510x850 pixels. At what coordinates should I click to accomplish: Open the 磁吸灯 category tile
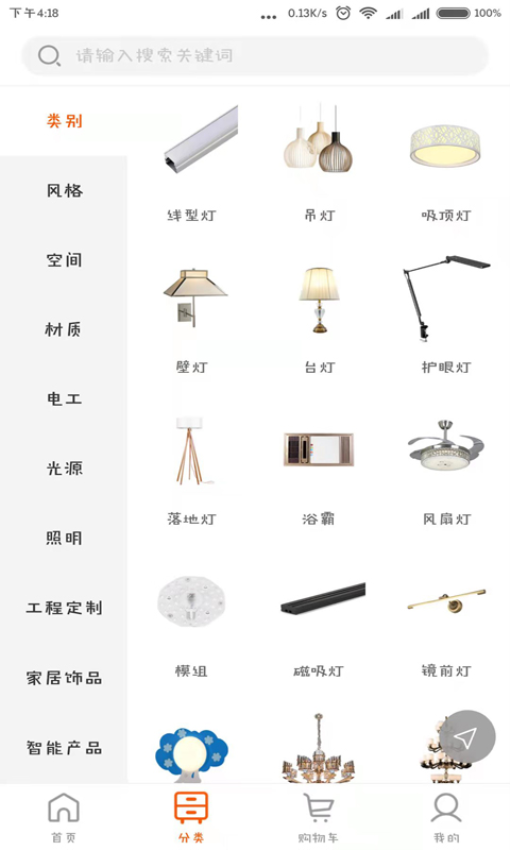(319, 618)
